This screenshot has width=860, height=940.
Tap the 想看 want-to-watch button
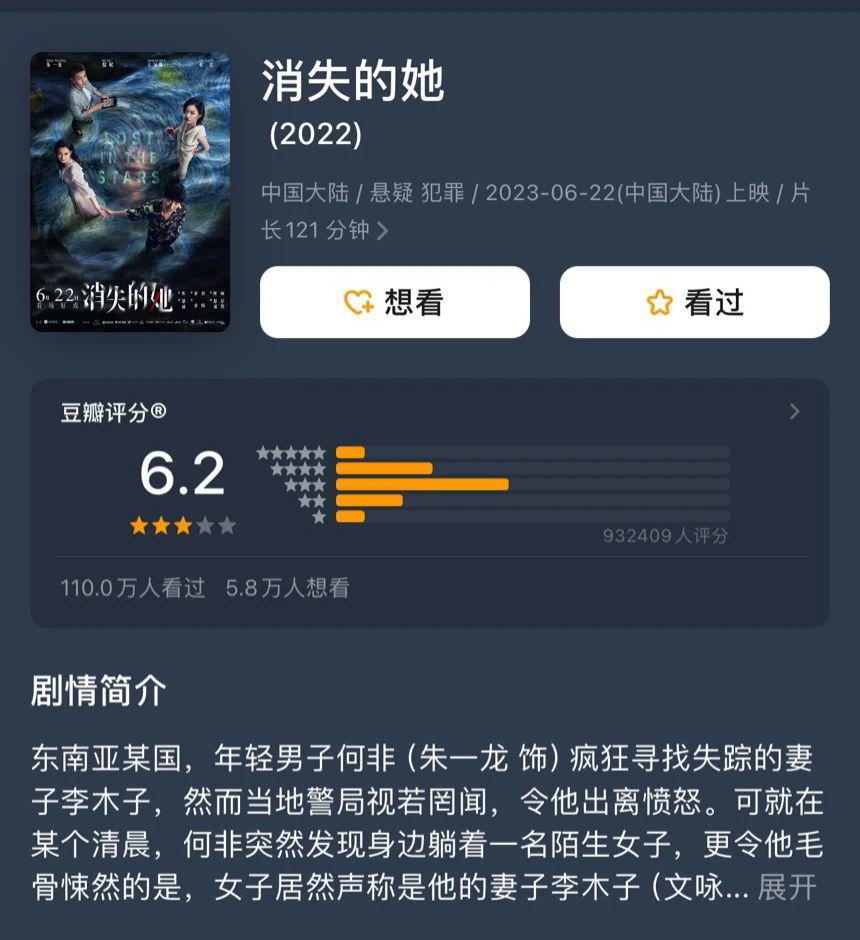[394, 302]
